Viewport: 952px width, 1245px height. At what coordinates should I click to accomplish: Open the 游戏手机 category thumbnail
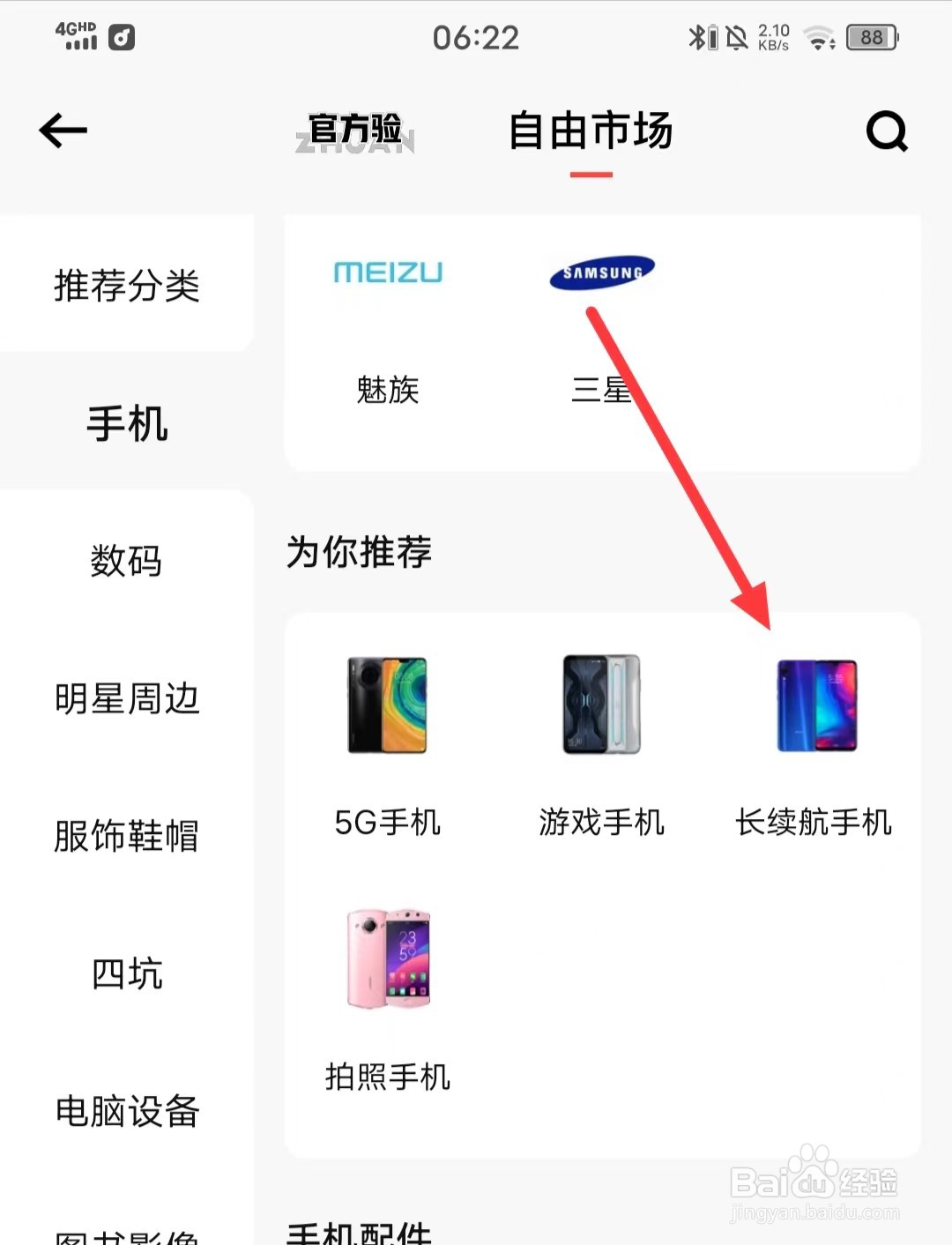click(600, 705)
